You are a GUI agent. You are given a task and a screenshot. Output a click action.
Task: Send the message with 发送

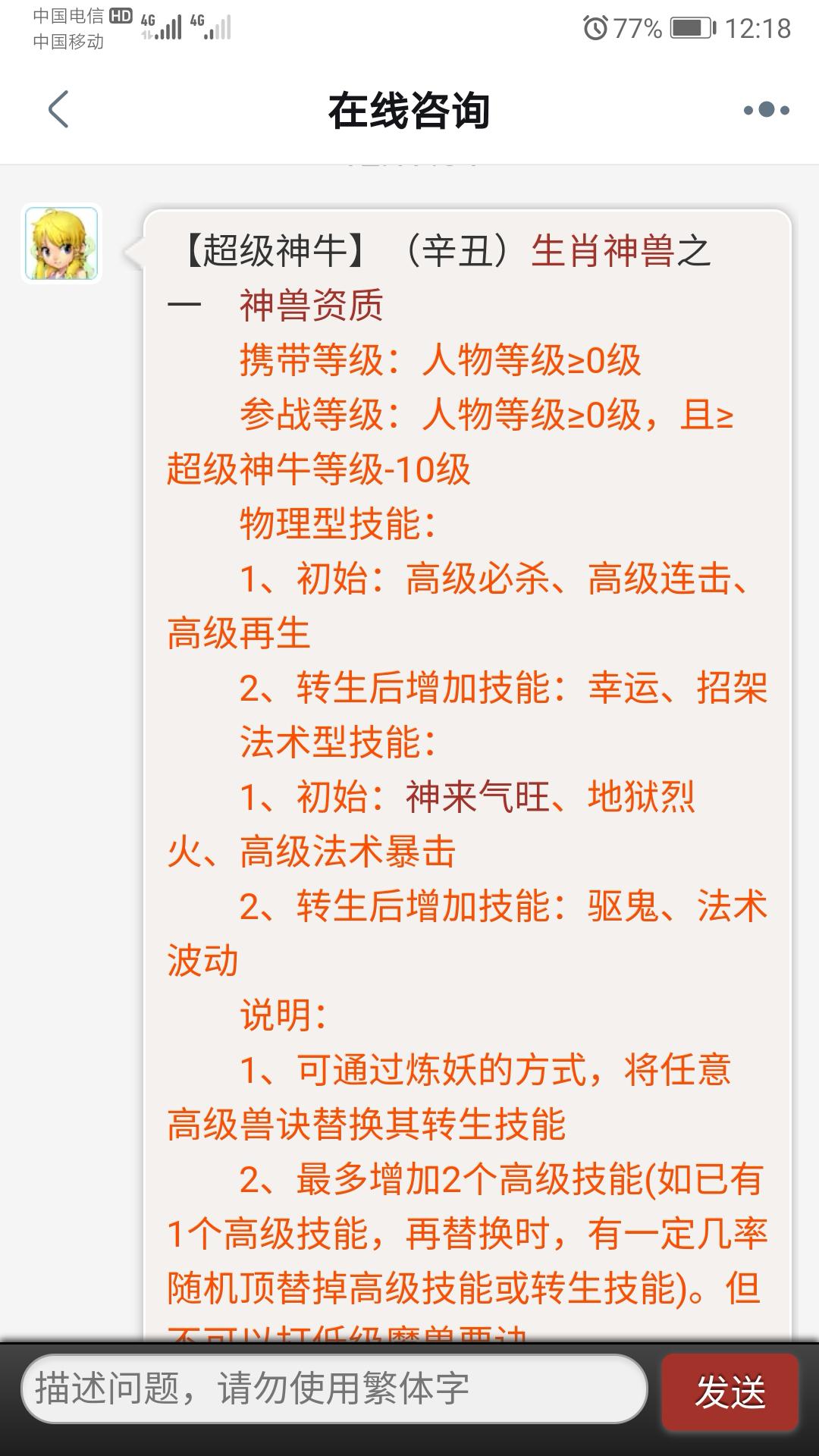730,1392
